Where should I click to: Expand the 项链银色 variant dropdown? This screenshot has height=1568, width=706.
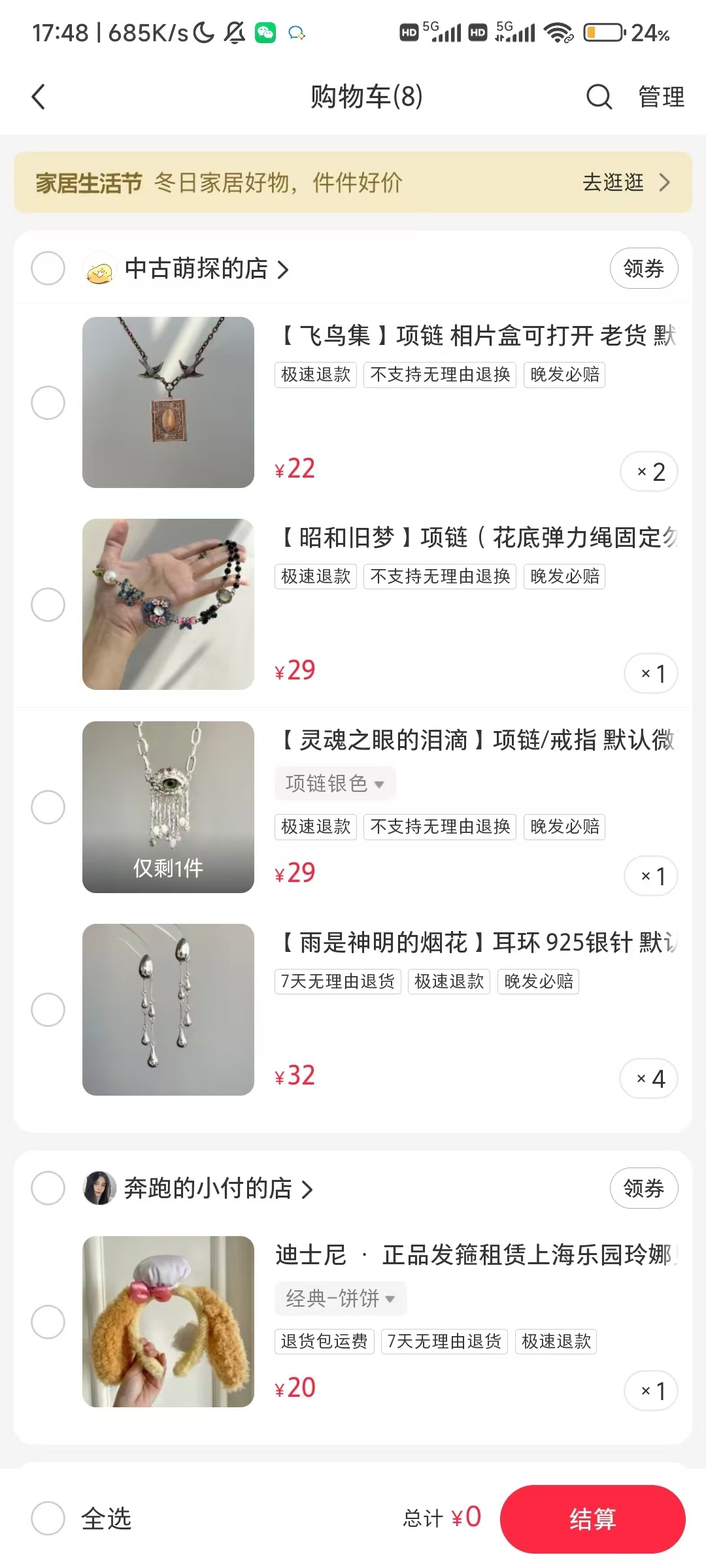[335, 783]
